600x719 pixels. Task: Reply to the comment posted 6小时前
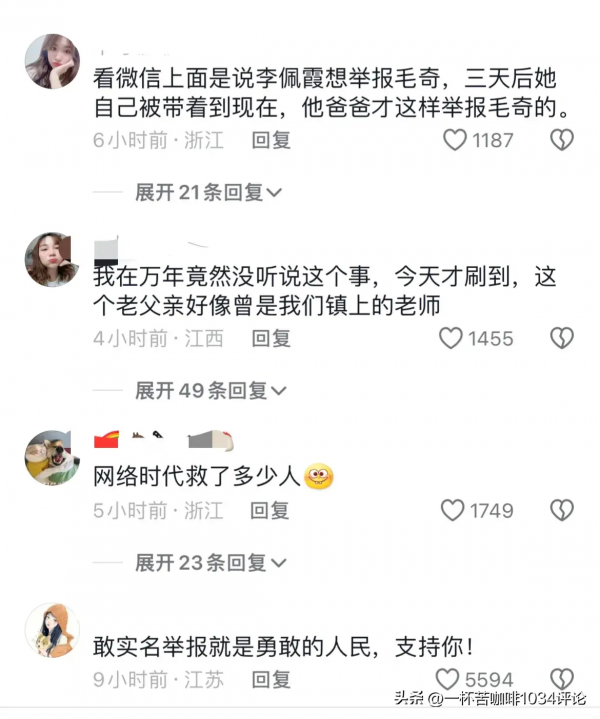(x=270, y=141)
